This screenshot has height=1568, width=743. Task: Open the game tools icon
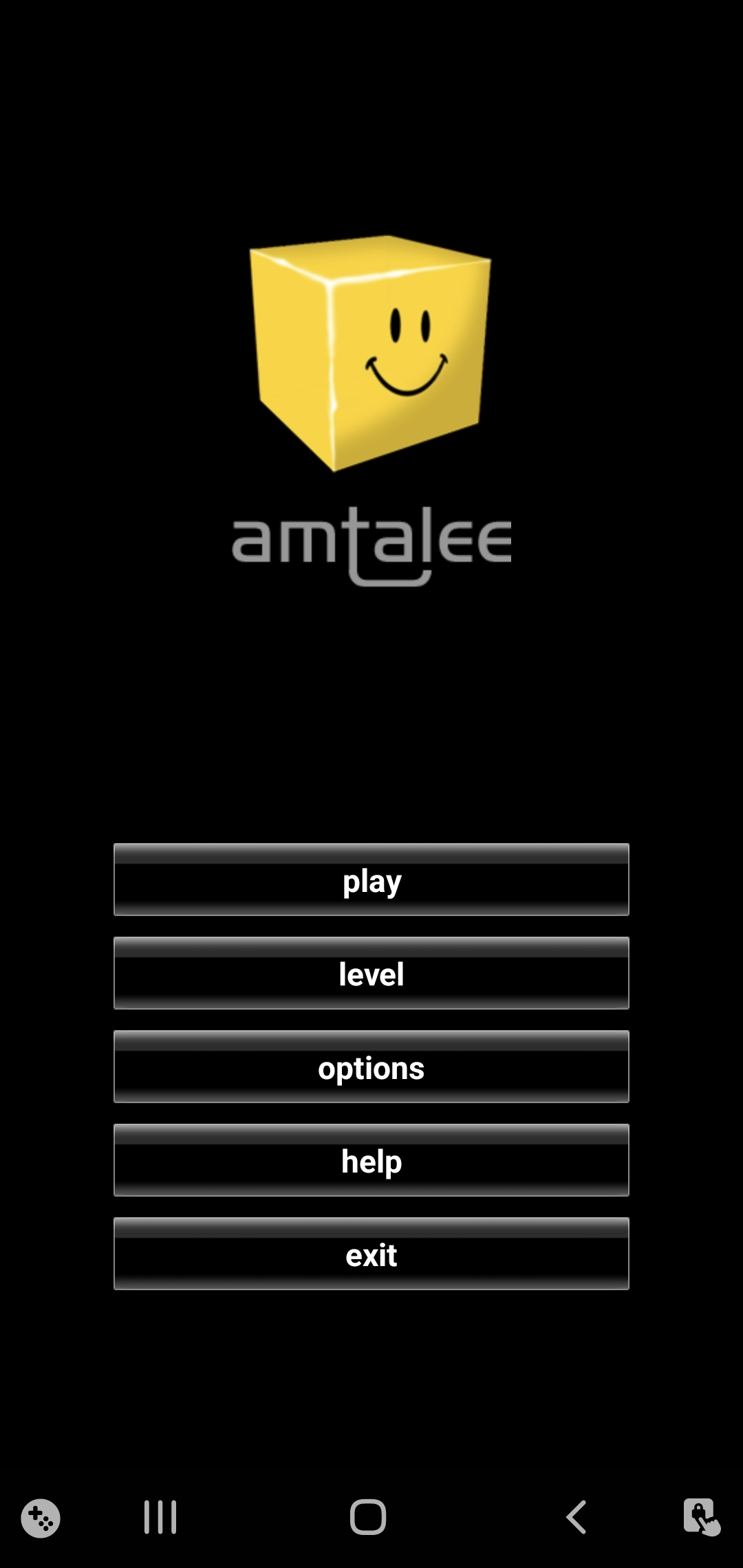[41, 1518]
